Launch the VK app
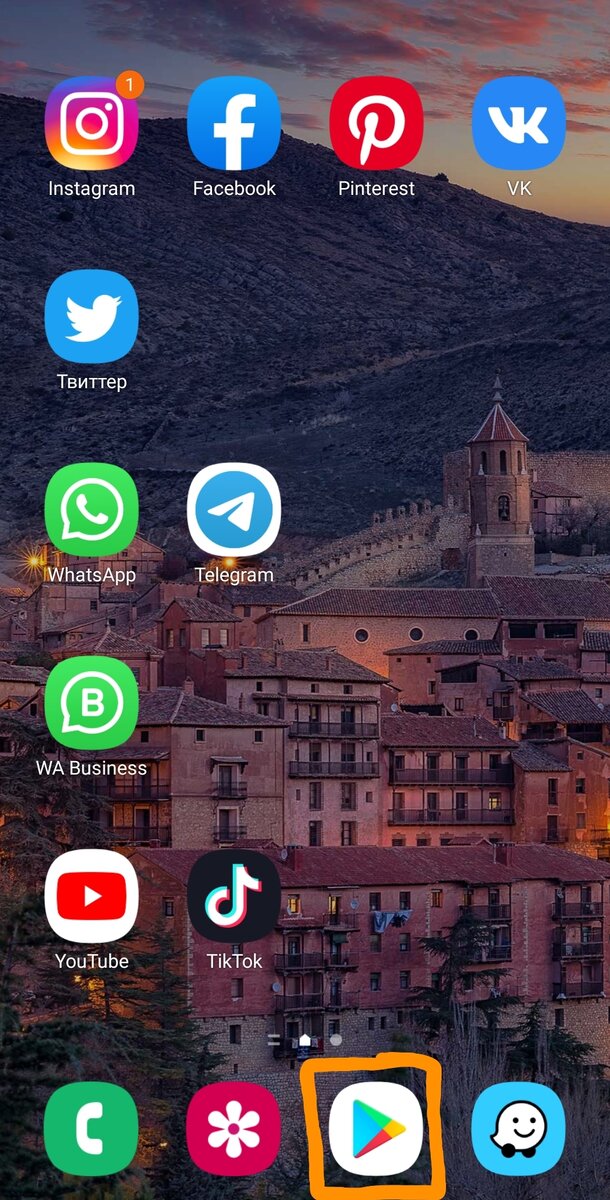 (519, 124)
